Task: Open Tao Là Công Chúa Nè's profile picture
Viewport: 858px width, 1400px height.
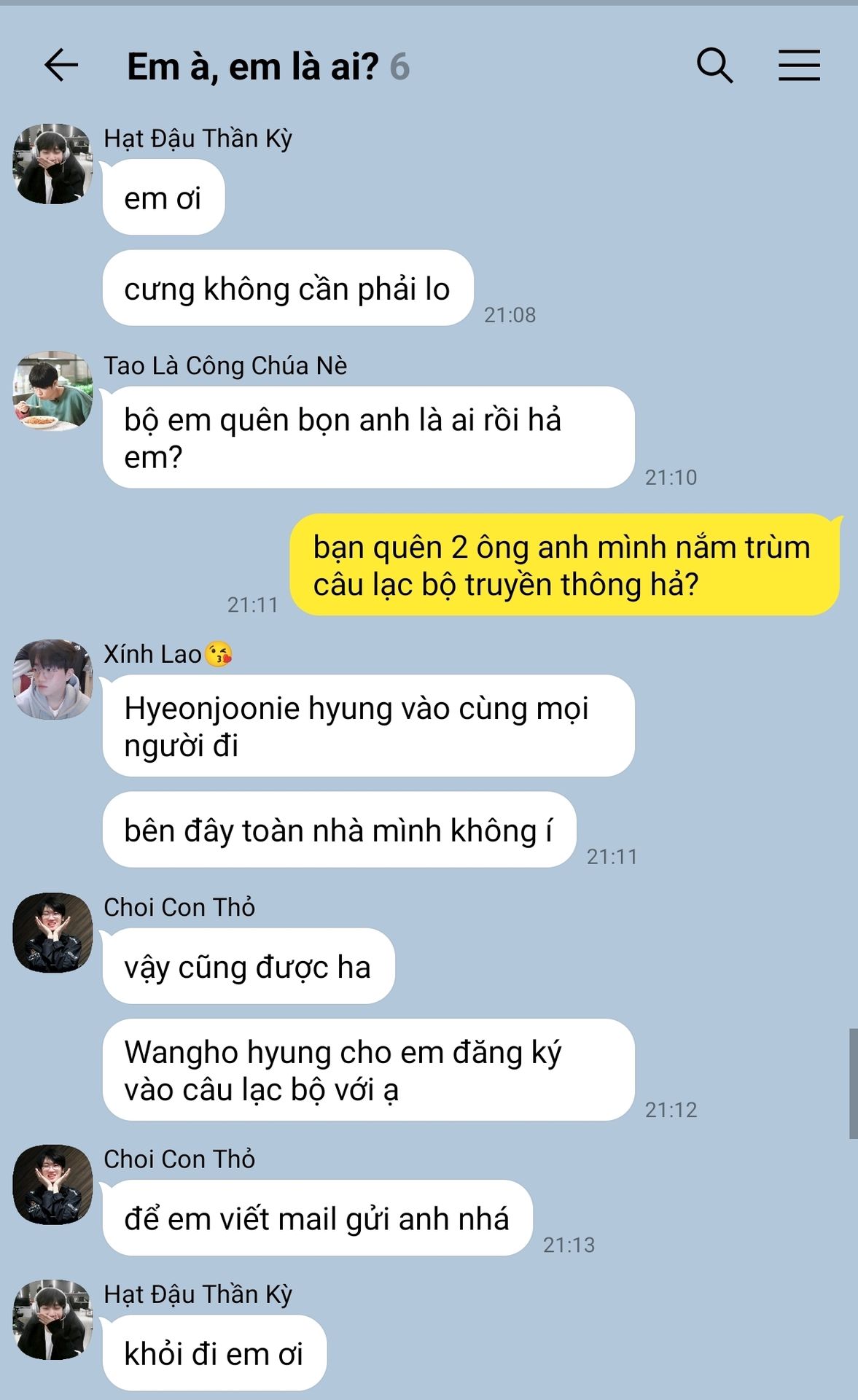Action: 52,391
